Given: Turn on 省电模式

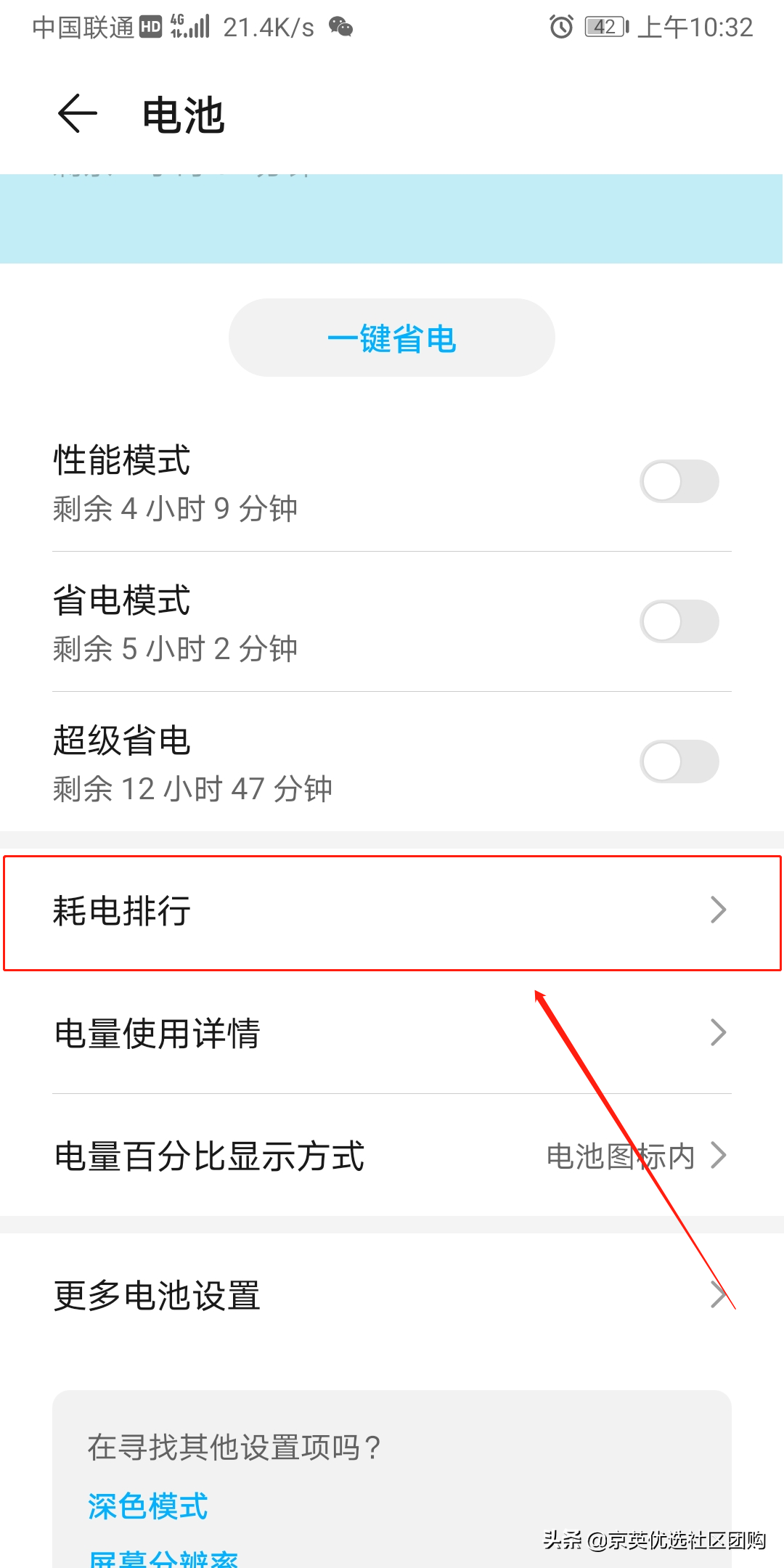Looking at the screenshot, I should 679,621.
